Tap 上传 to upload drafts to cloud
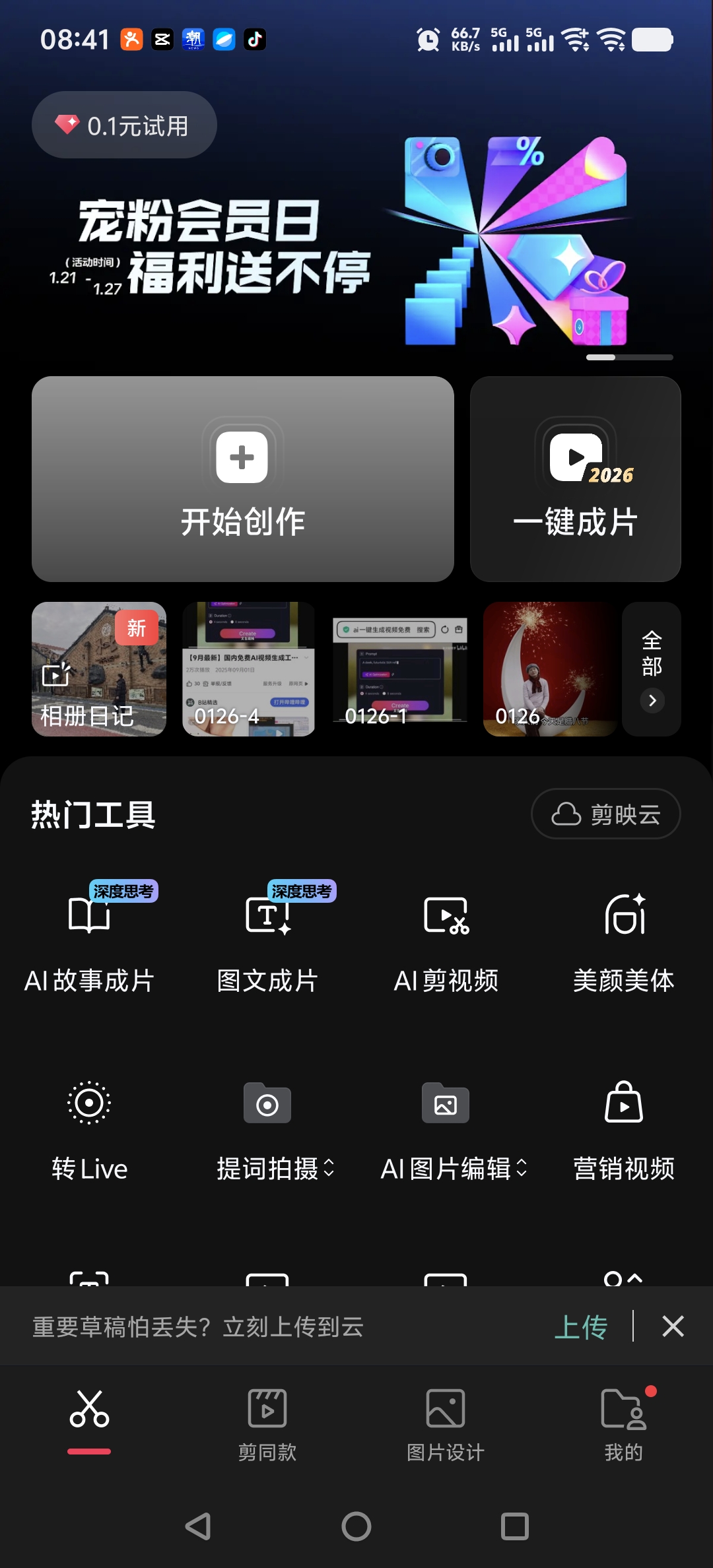The width and height of the screenshot is (713, 1568). 581,1327
